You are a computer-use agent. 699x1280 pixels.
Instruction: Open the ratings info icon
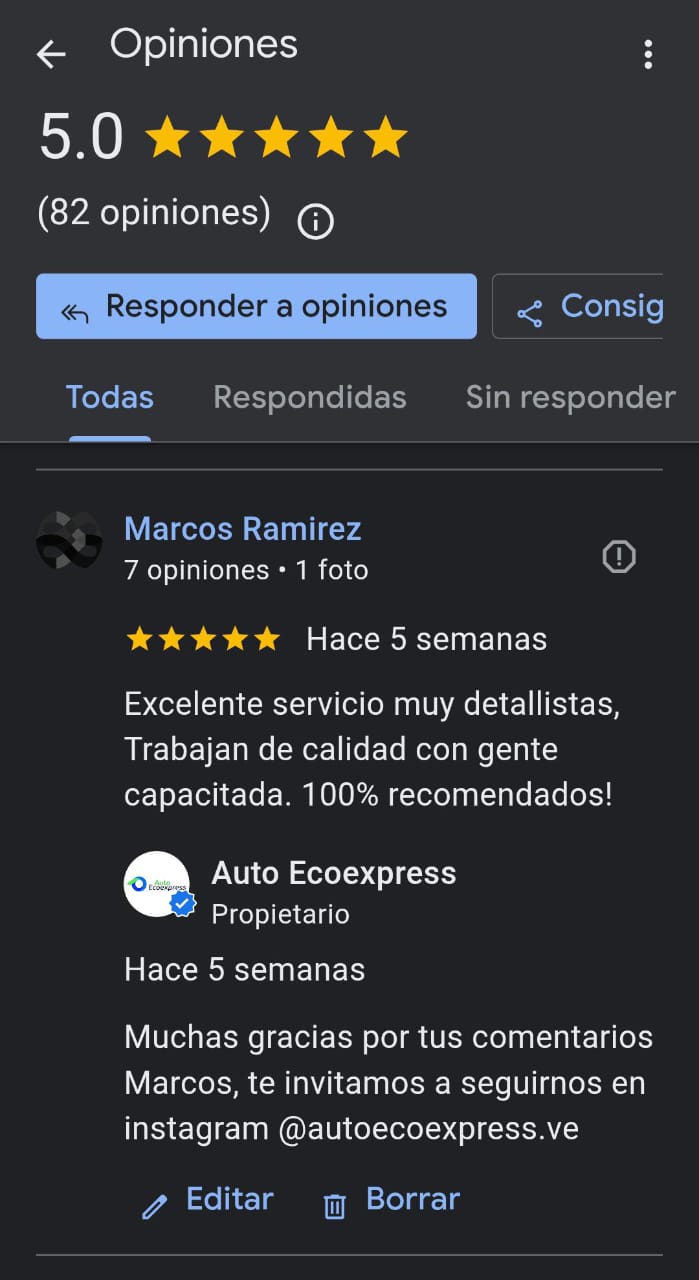316,220
